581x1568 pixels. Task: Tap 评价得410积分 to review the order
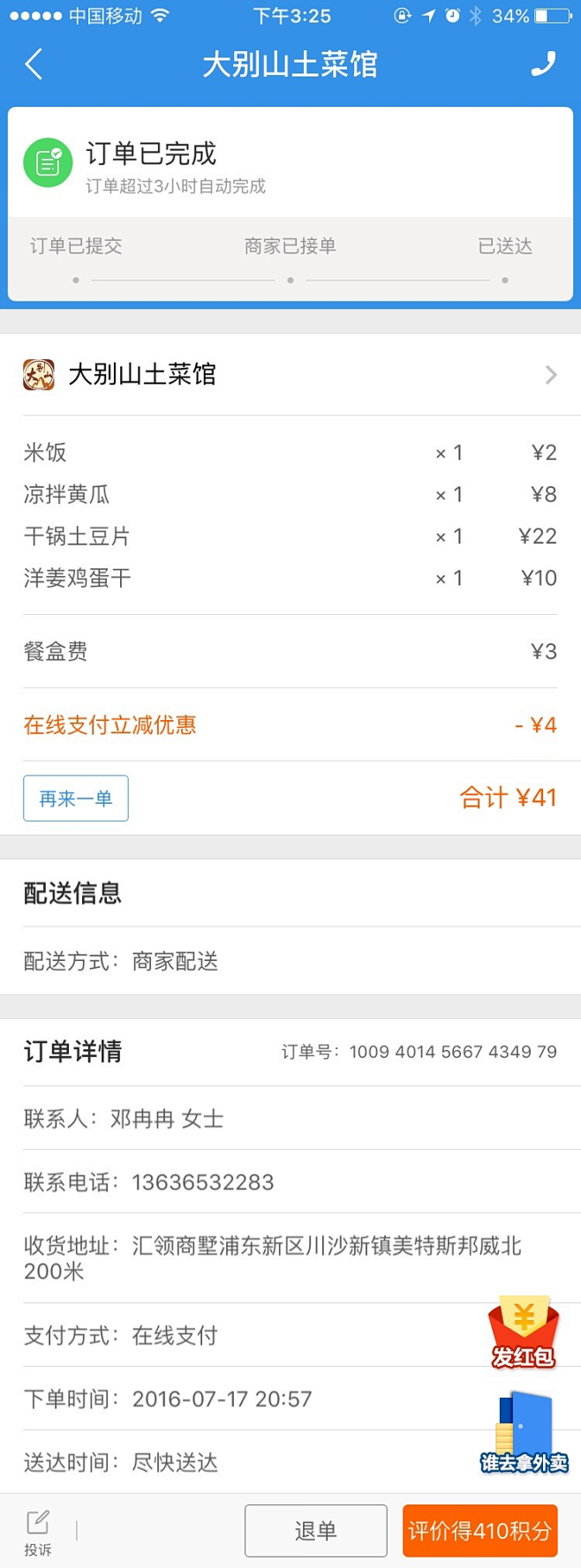pos(479,1531)
